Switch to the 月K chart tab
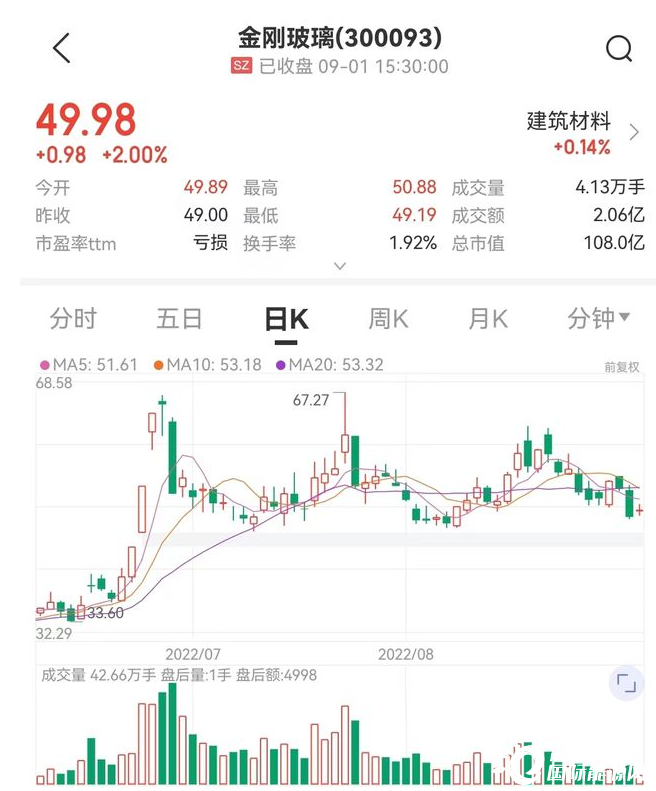The width and height of the screenshot is (656, 791). 488,319
